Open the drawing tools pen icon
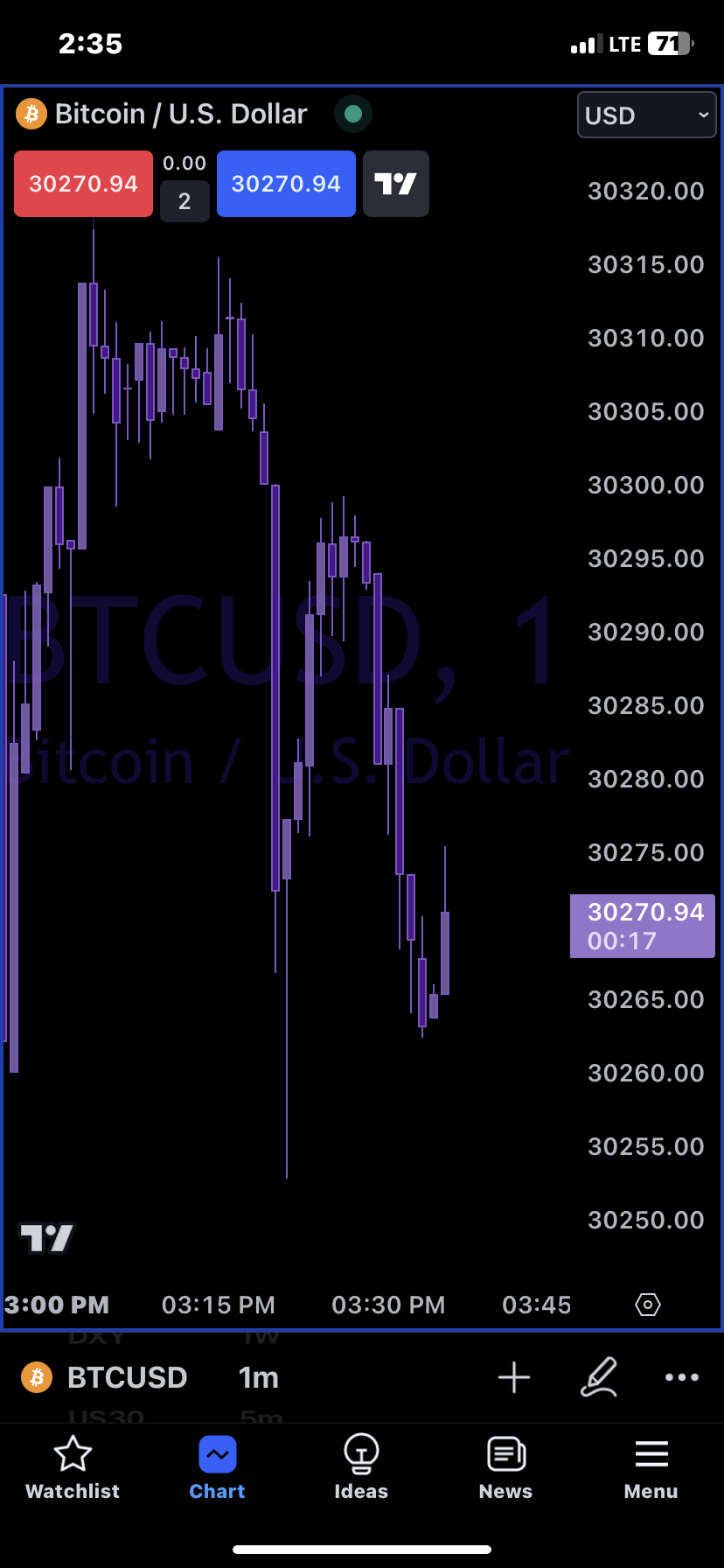The width and height of the screenshot is (724, 1568). tap(599, 1377)
